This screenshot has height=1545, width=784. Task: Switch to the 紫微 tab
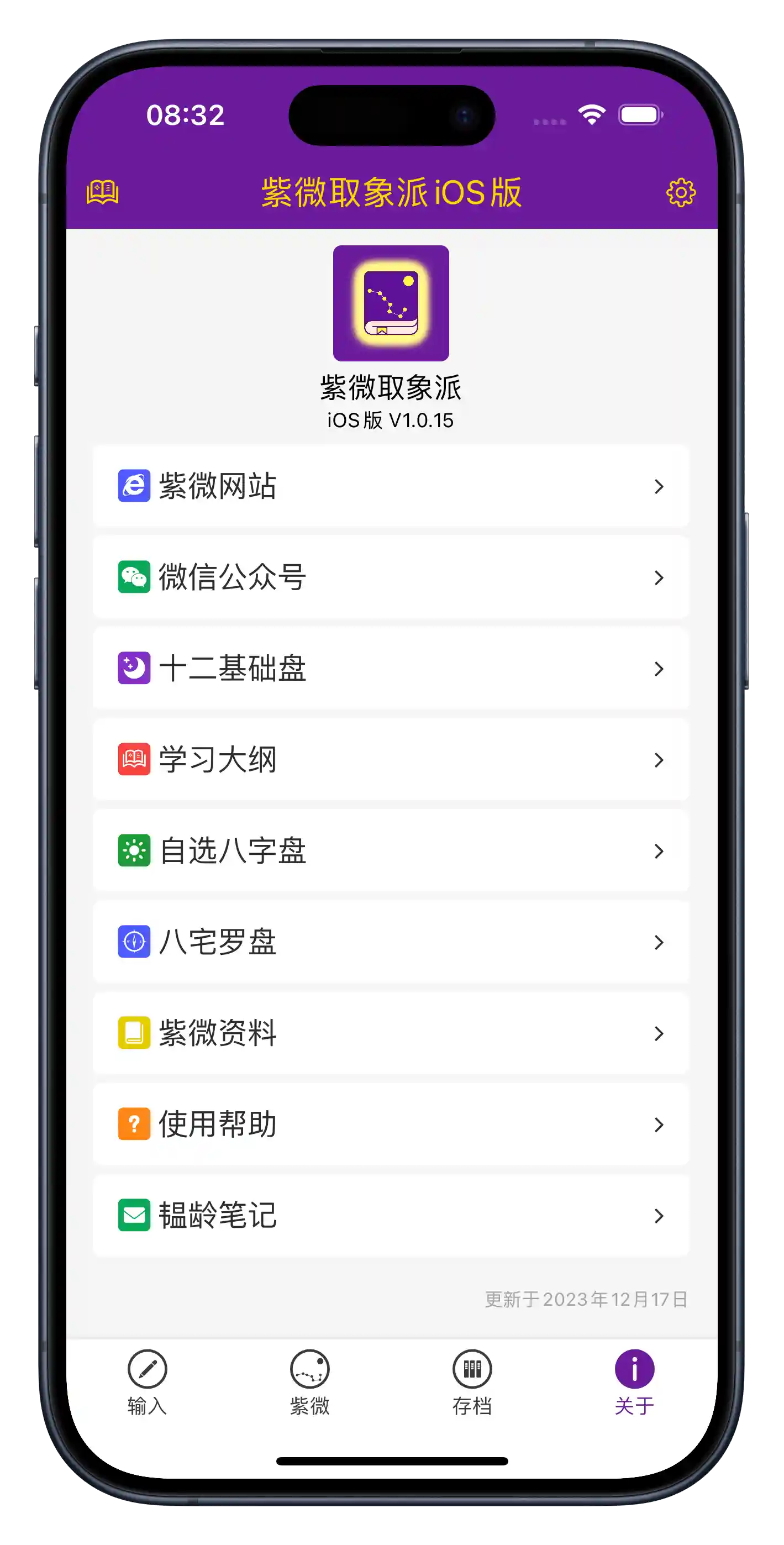pos(309,1382)
